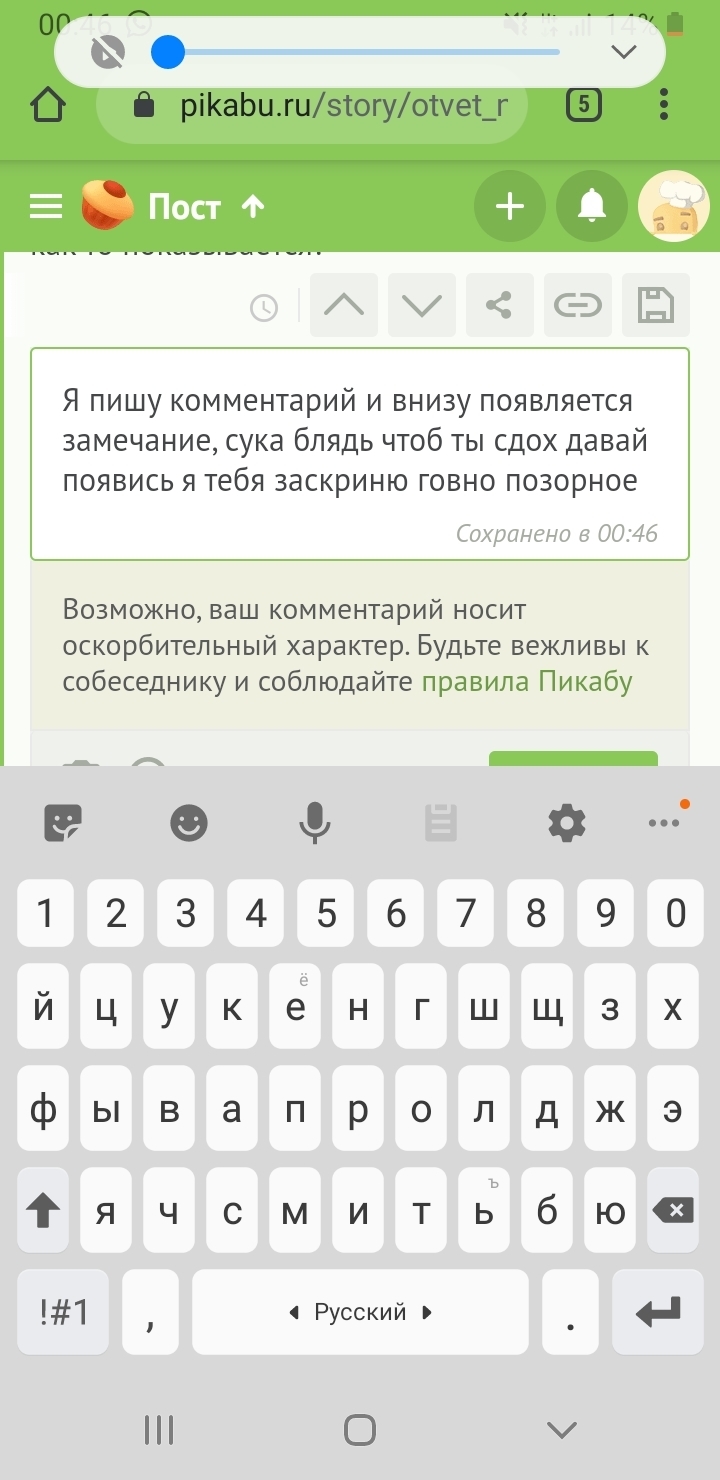Open the правила Пикабу link

(527, 683)
